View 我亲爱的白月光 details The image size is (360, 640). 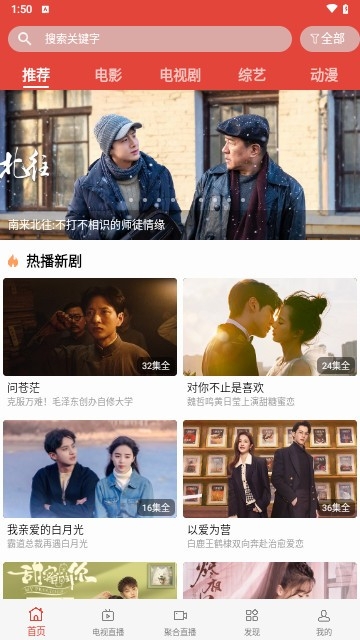(90, 485)
